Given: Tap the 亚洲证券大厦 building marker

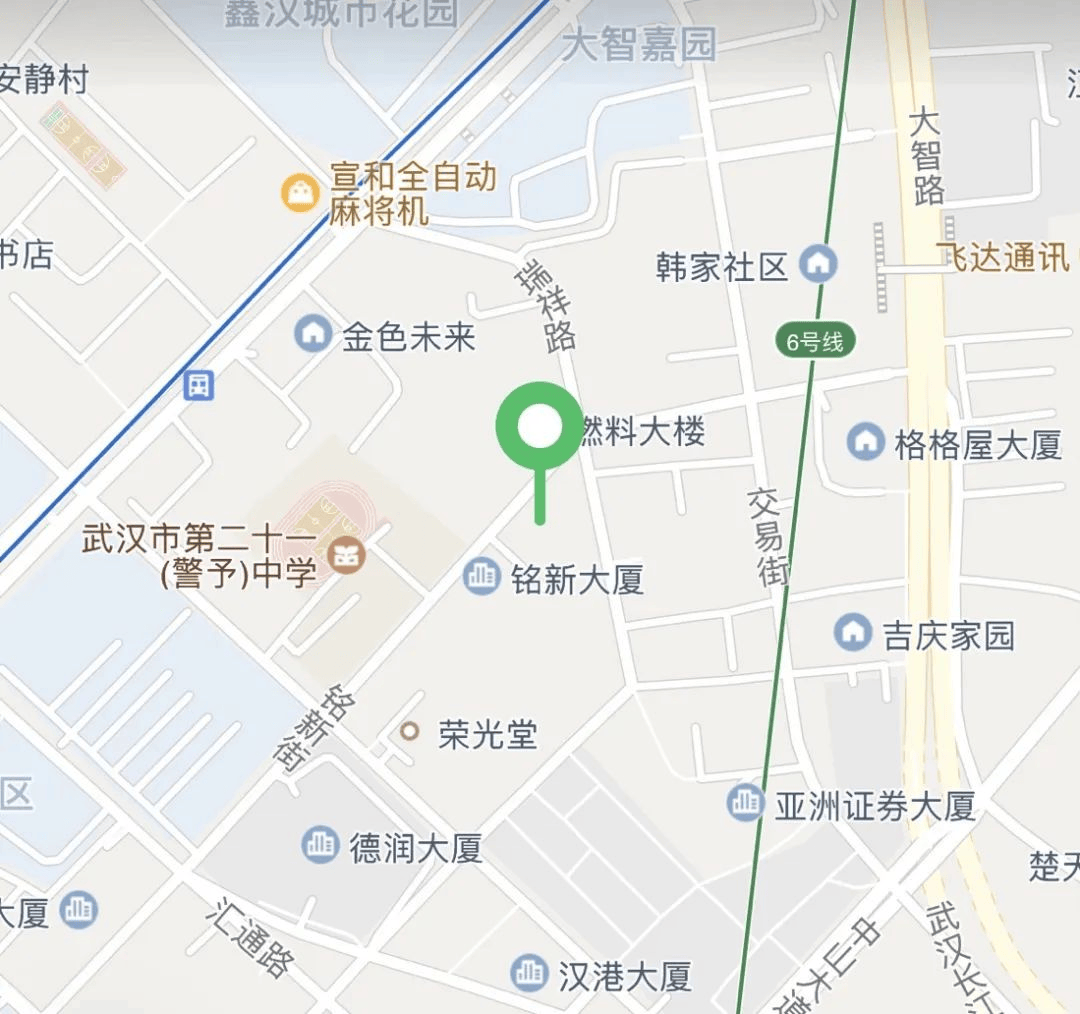Looking at the screenshot, I should 745,802.
